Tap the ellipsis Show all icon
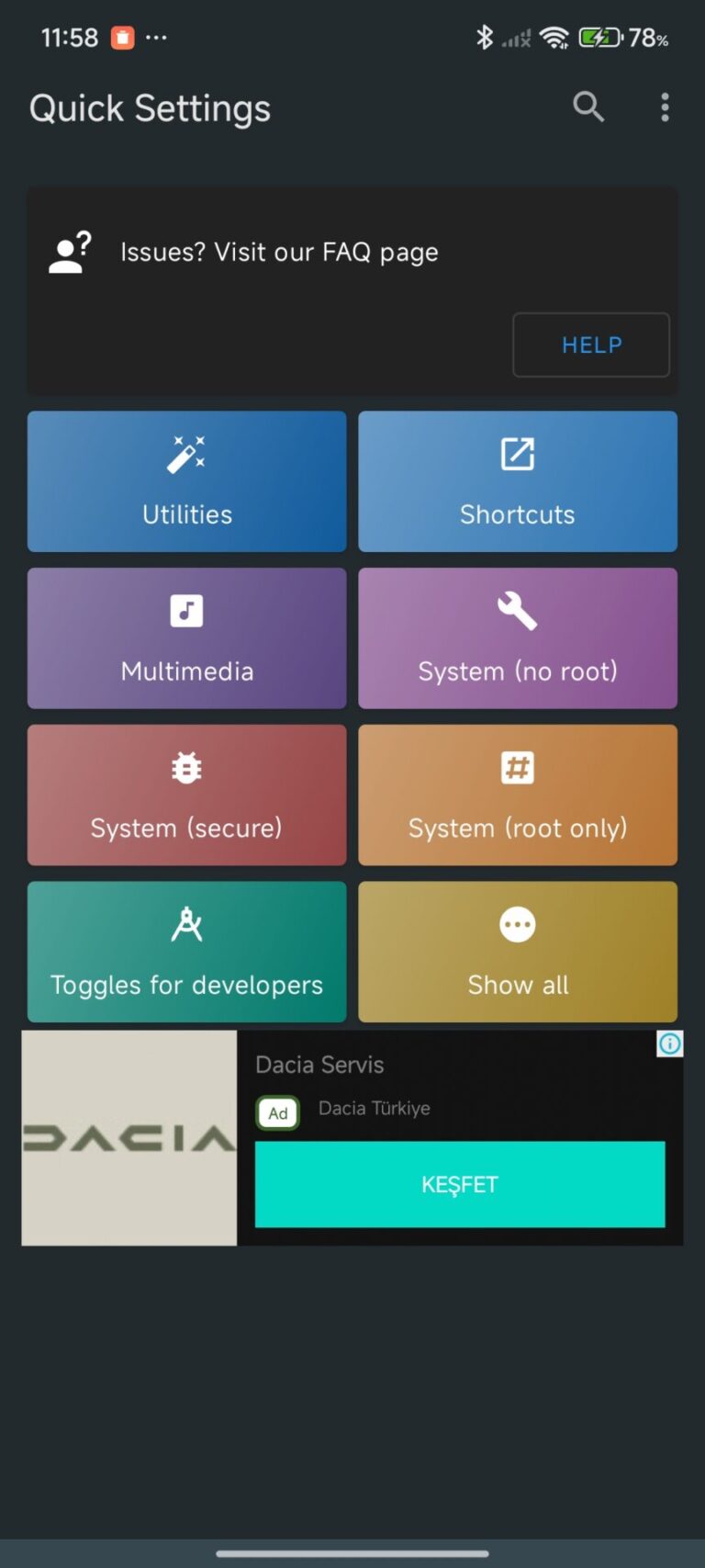Viewport: 705px width, 1568px height. click(517, 923)
